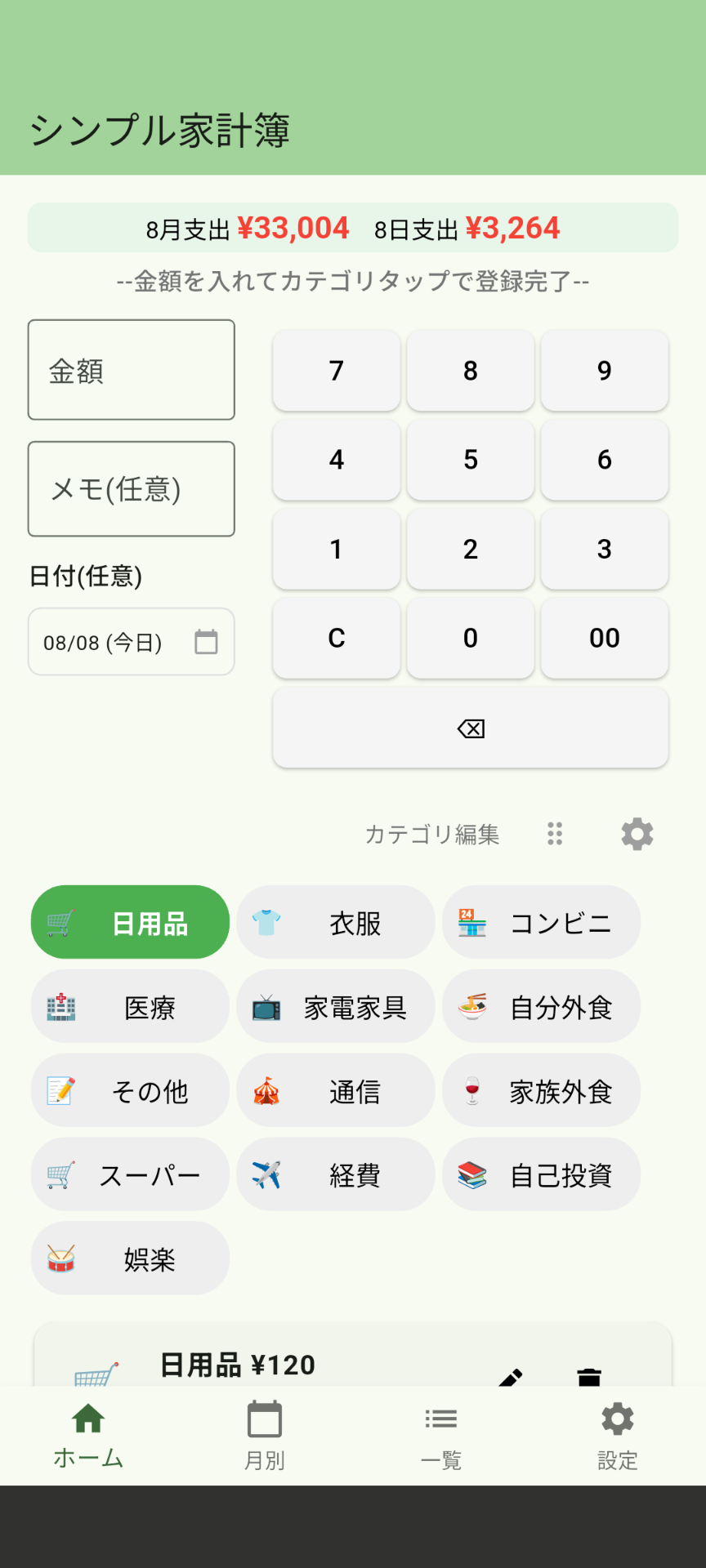
Task: Open the 一覧 list tab
Action: [x=441, y=1435]
